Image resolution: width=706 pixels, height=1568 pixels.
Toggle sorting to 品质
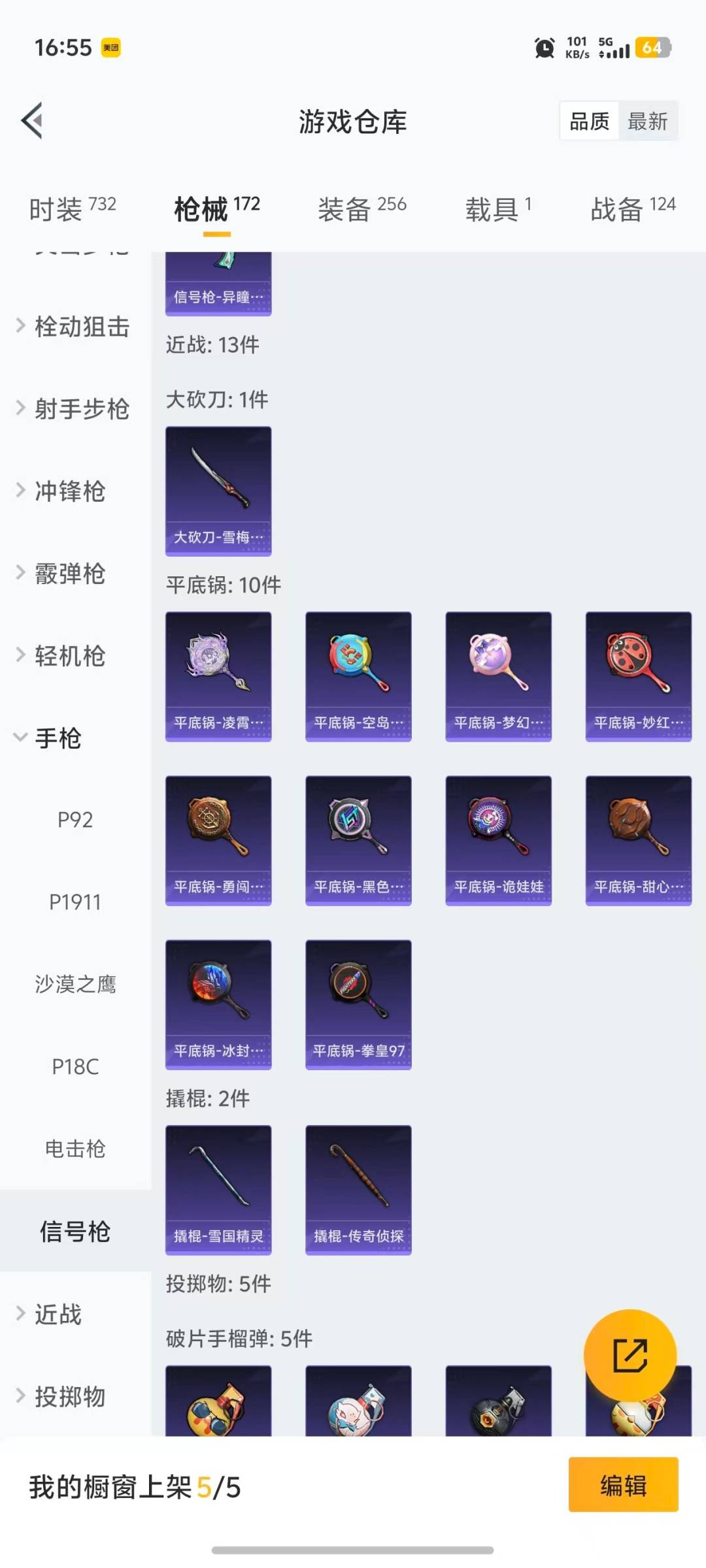click(587, 122)
